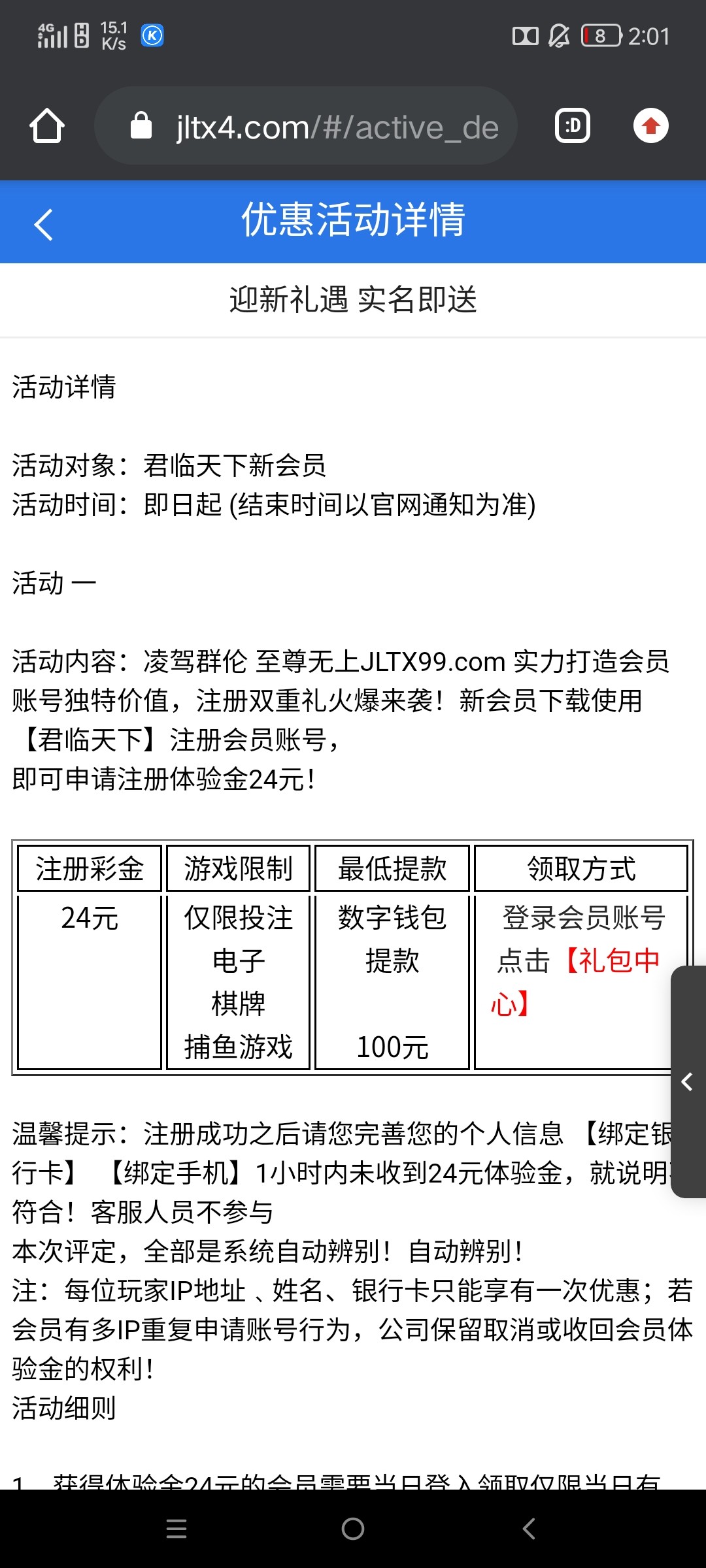Go to the system home screen
The height and width of the screenshot is (1568, 706).
(353, 1529)
